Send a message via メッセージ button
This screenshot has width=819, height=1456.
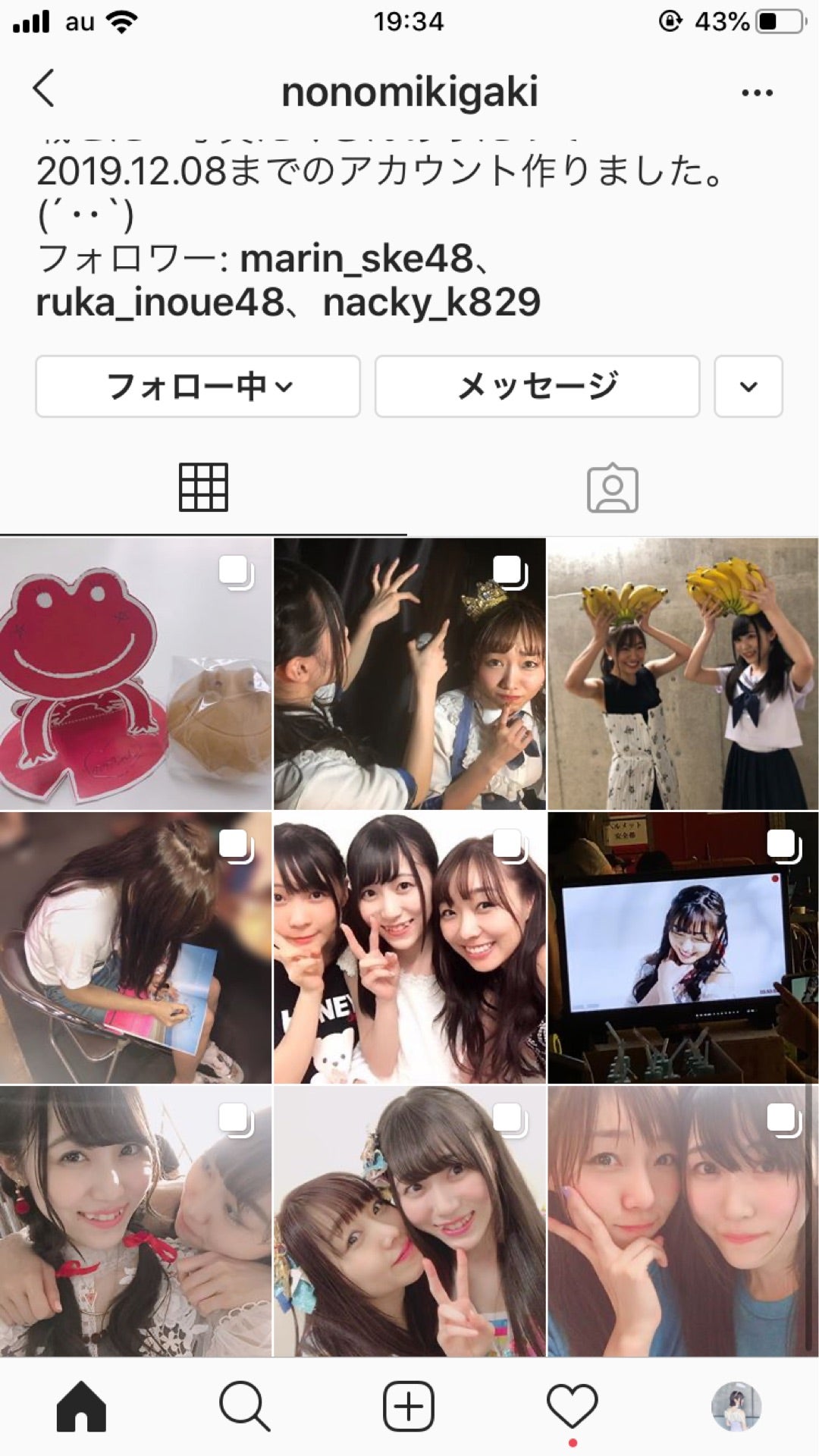click(537, 387)
